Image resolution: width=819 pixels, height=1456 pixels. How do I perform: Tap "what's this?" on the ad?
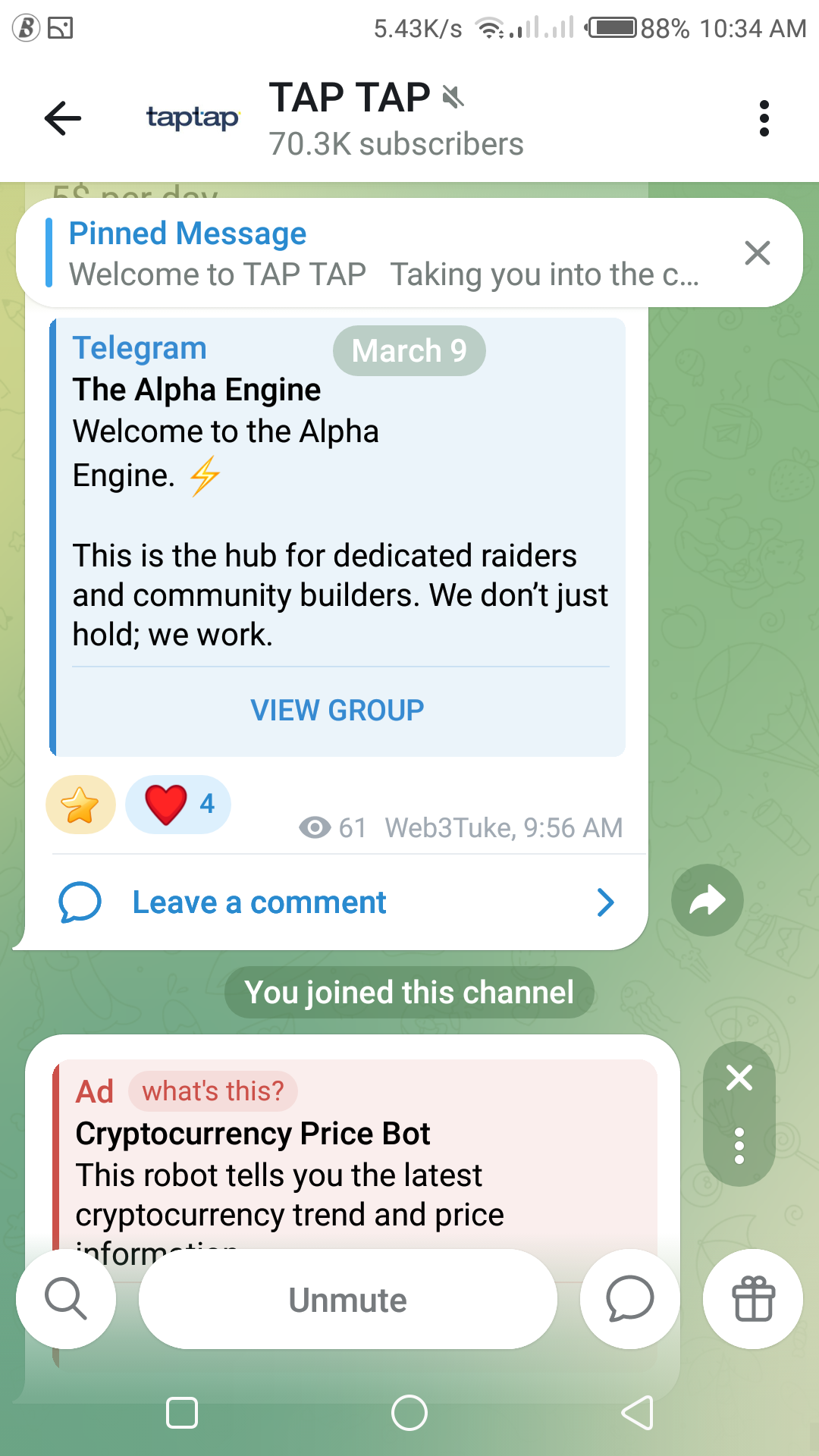[x=213, y=1091]
